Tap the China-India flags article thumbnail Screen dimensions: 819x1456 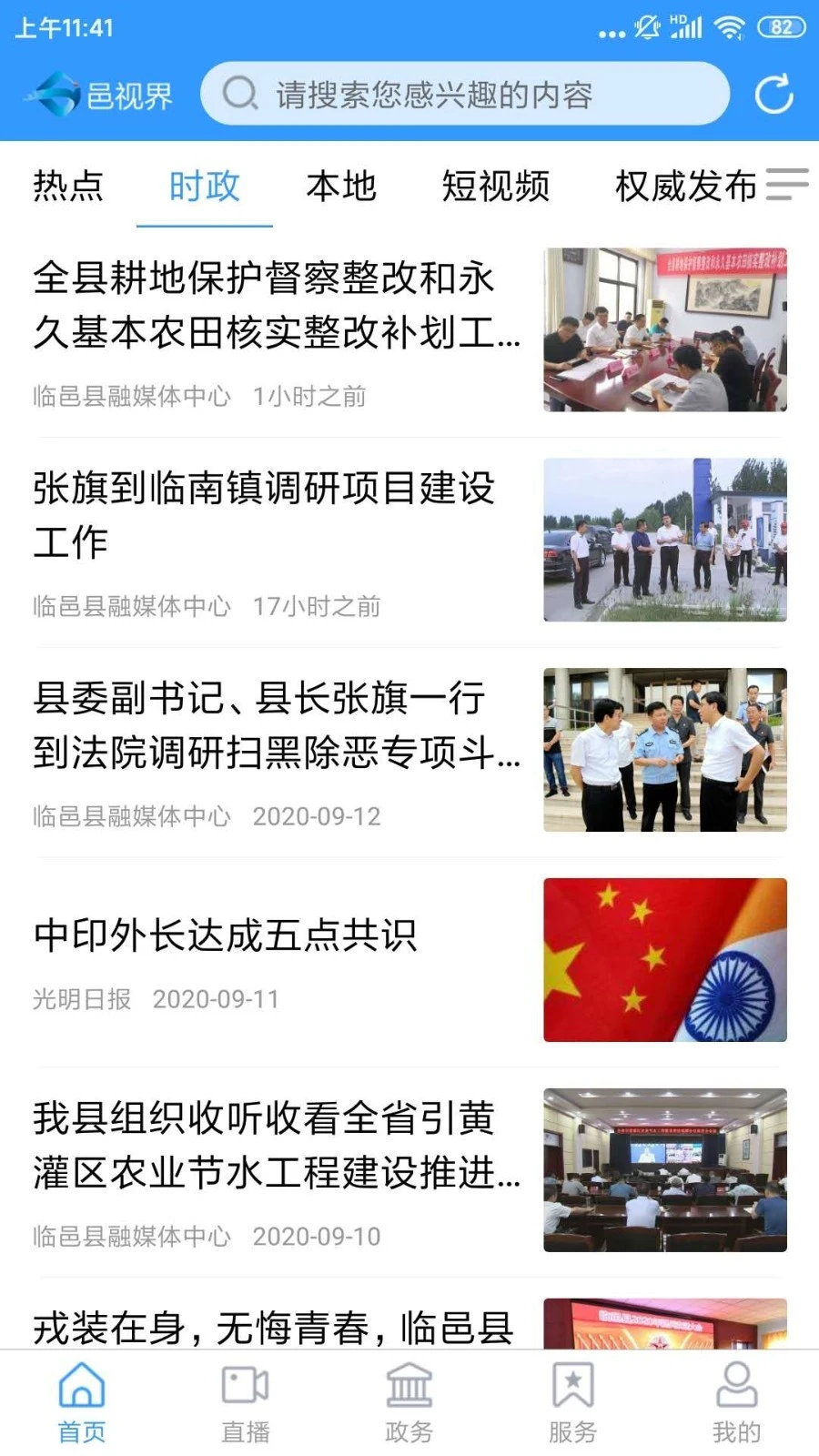pyautogui.click(x=665, y=958)
